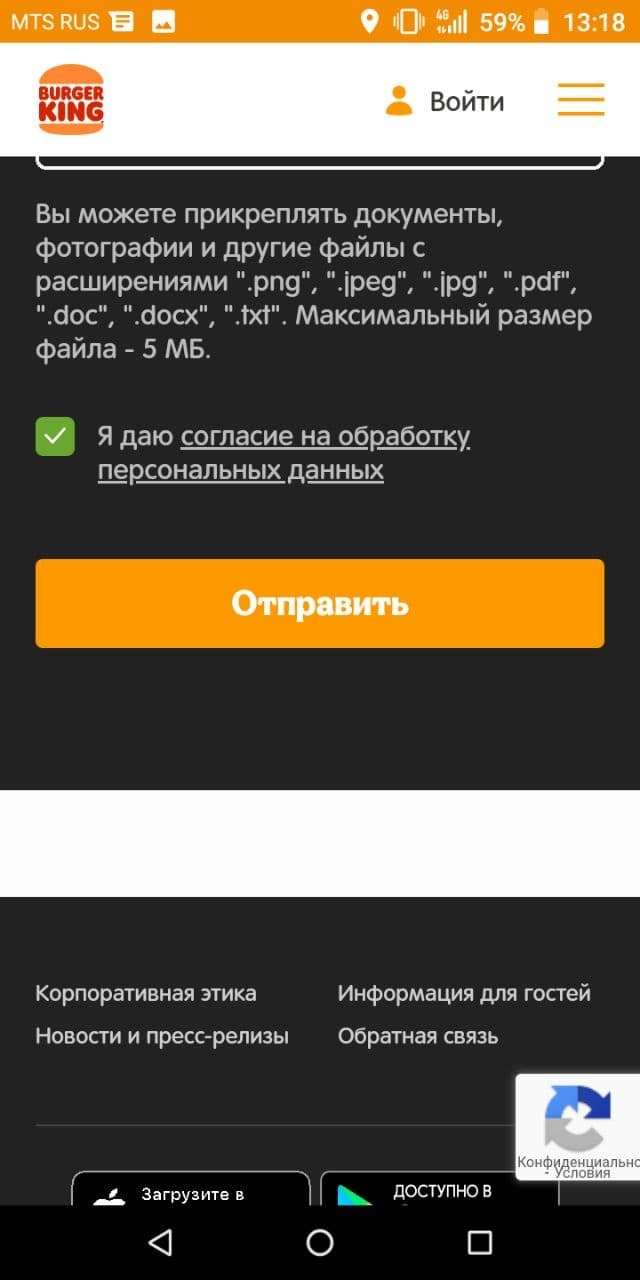The image size is (640, 1280).
Task: Tap the Загрузите в App Store badge
Action: tap(191, 1190)
